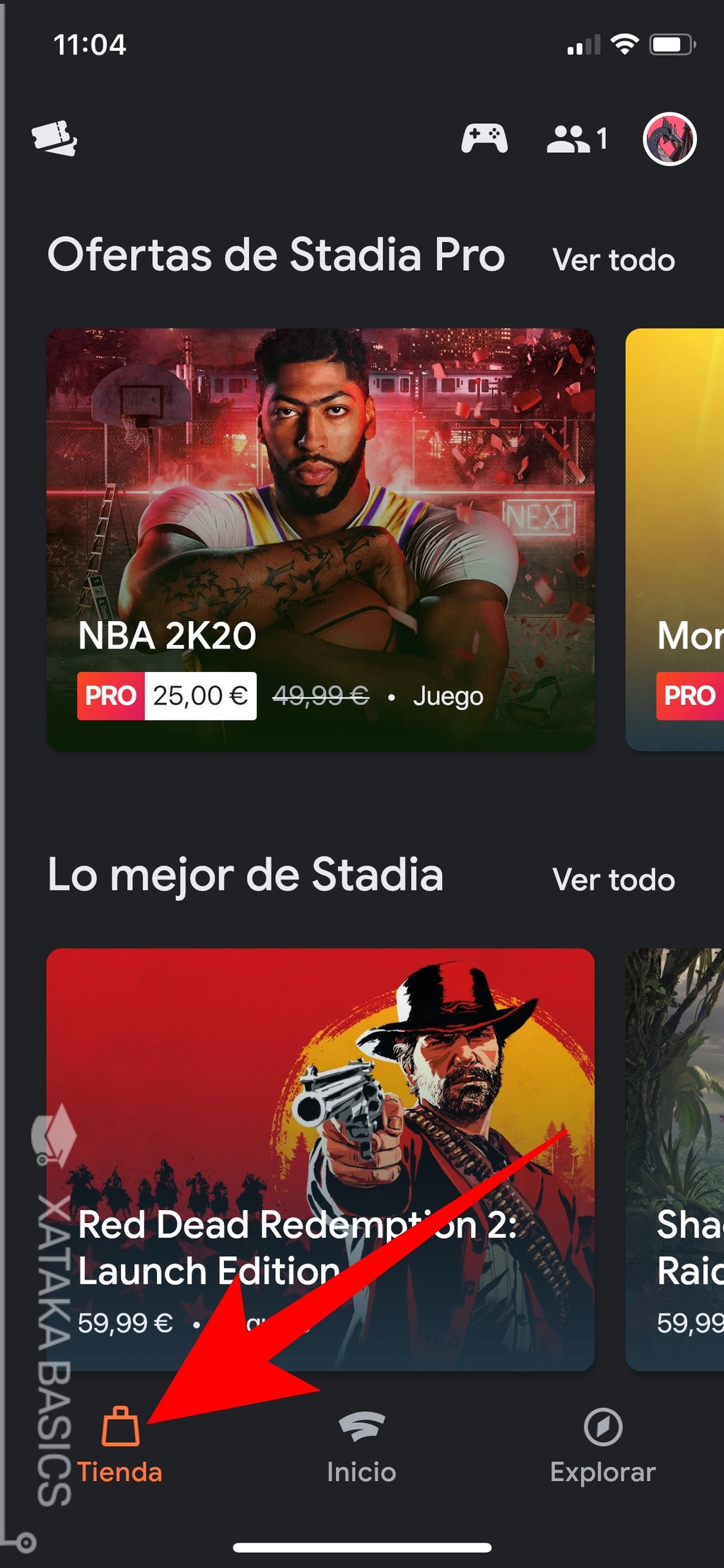Open Ver todo for Lo mejor de Stadia

614,879
